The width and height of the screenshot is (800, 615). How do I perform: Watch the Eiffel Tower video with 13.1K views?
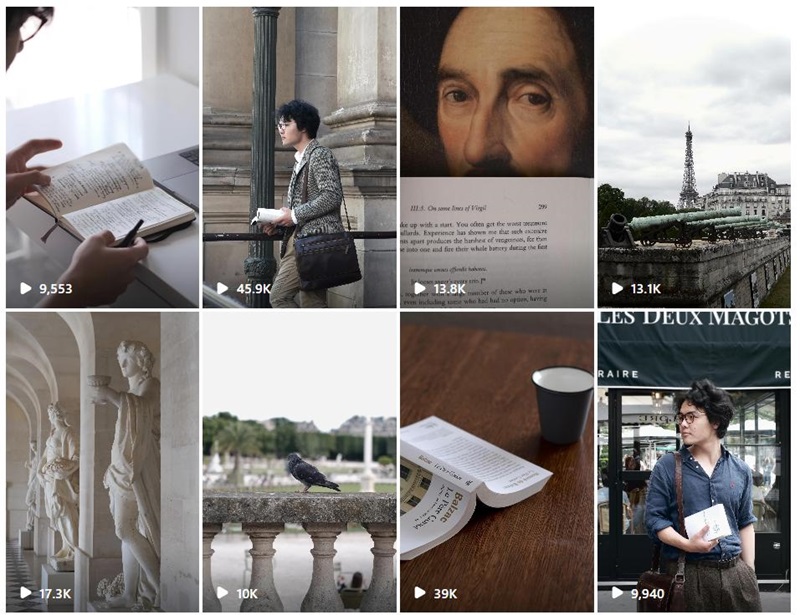pyautogui.click(x=693, y=157)
